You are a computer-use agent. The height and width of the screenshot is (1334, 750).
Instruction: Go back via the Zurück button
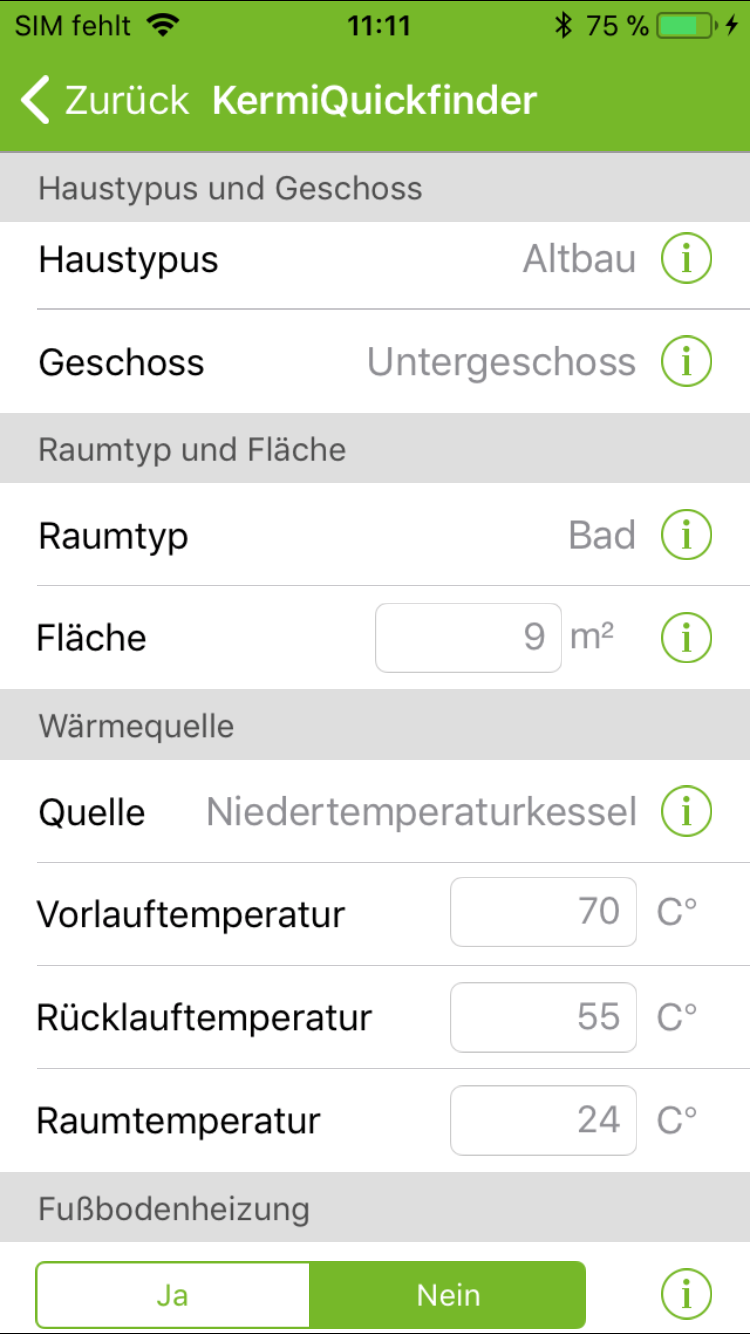[x=104, y=101]
